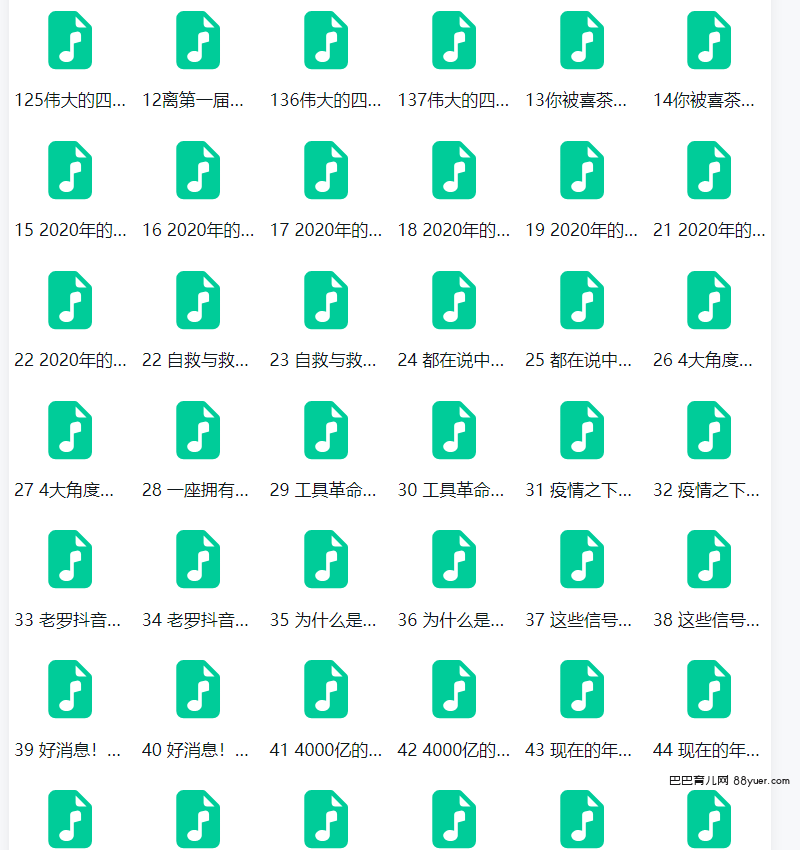Select the 23 自救与救 audio file

326,300
